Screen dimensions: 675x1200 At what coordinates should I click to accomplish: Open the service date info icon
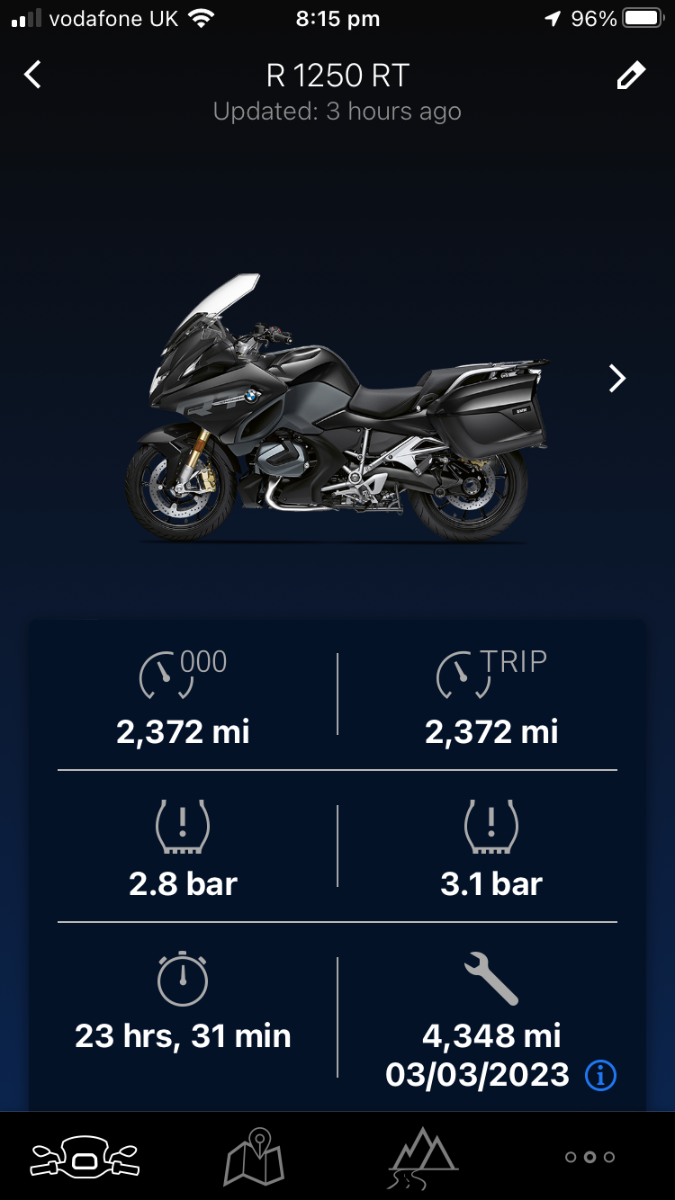click(x=600, y=1076)
